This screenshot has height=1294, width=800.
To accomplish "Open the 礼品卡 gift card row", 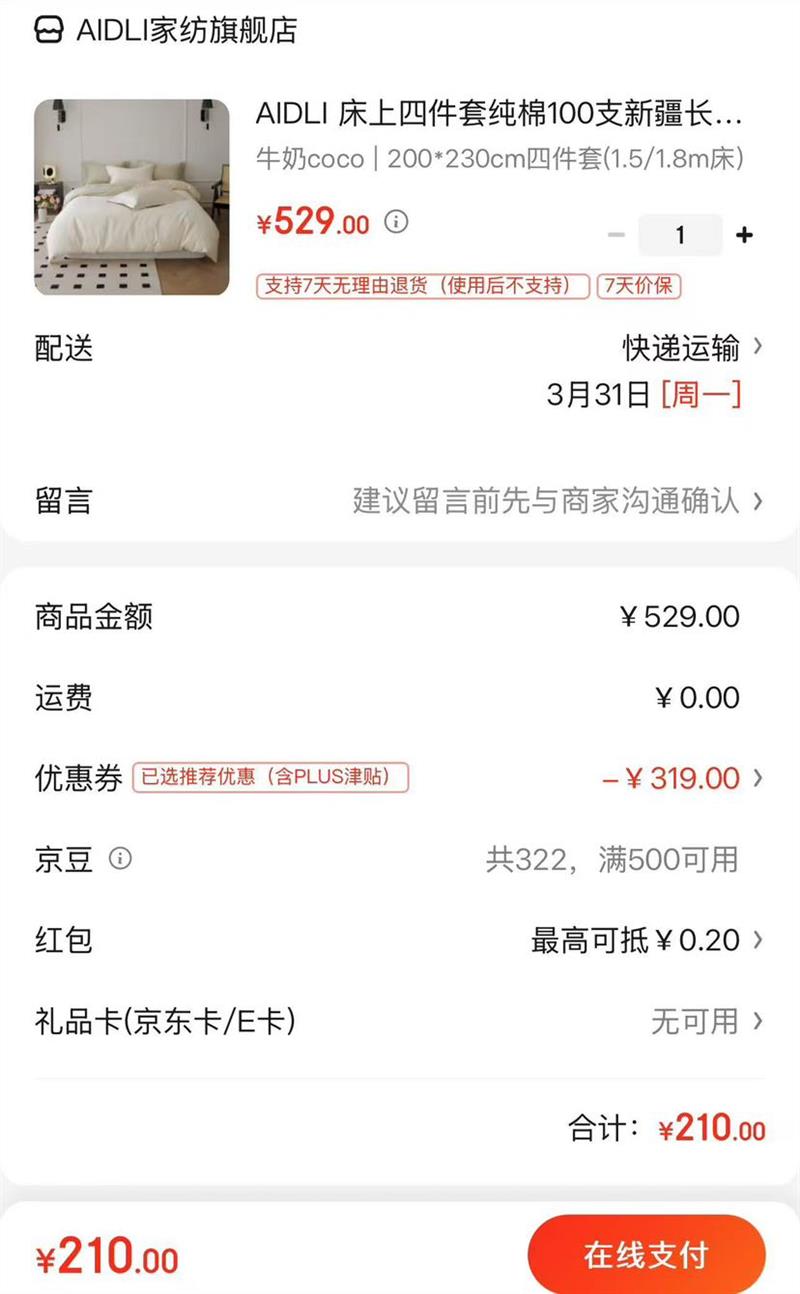I will click(400, 1021).
